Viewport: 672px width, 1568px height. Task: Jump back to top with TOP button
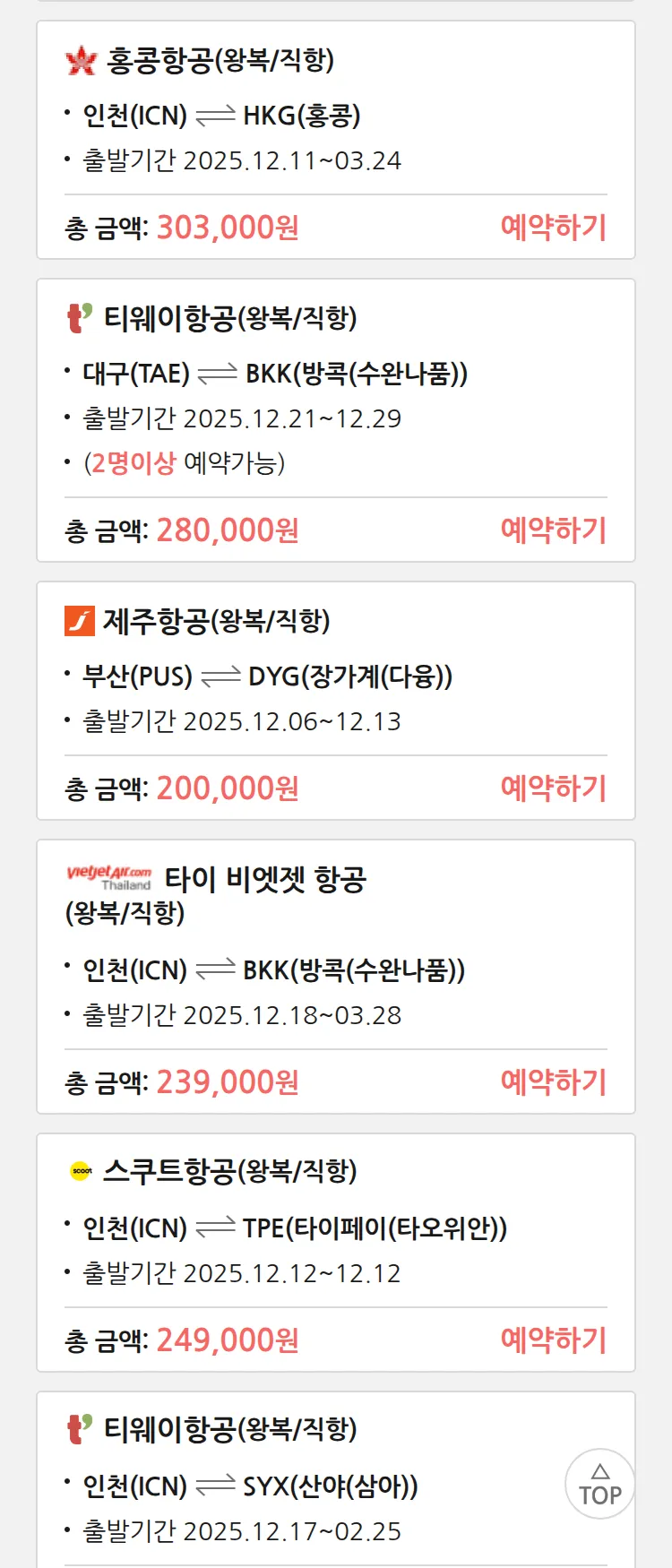point(599,1485)
